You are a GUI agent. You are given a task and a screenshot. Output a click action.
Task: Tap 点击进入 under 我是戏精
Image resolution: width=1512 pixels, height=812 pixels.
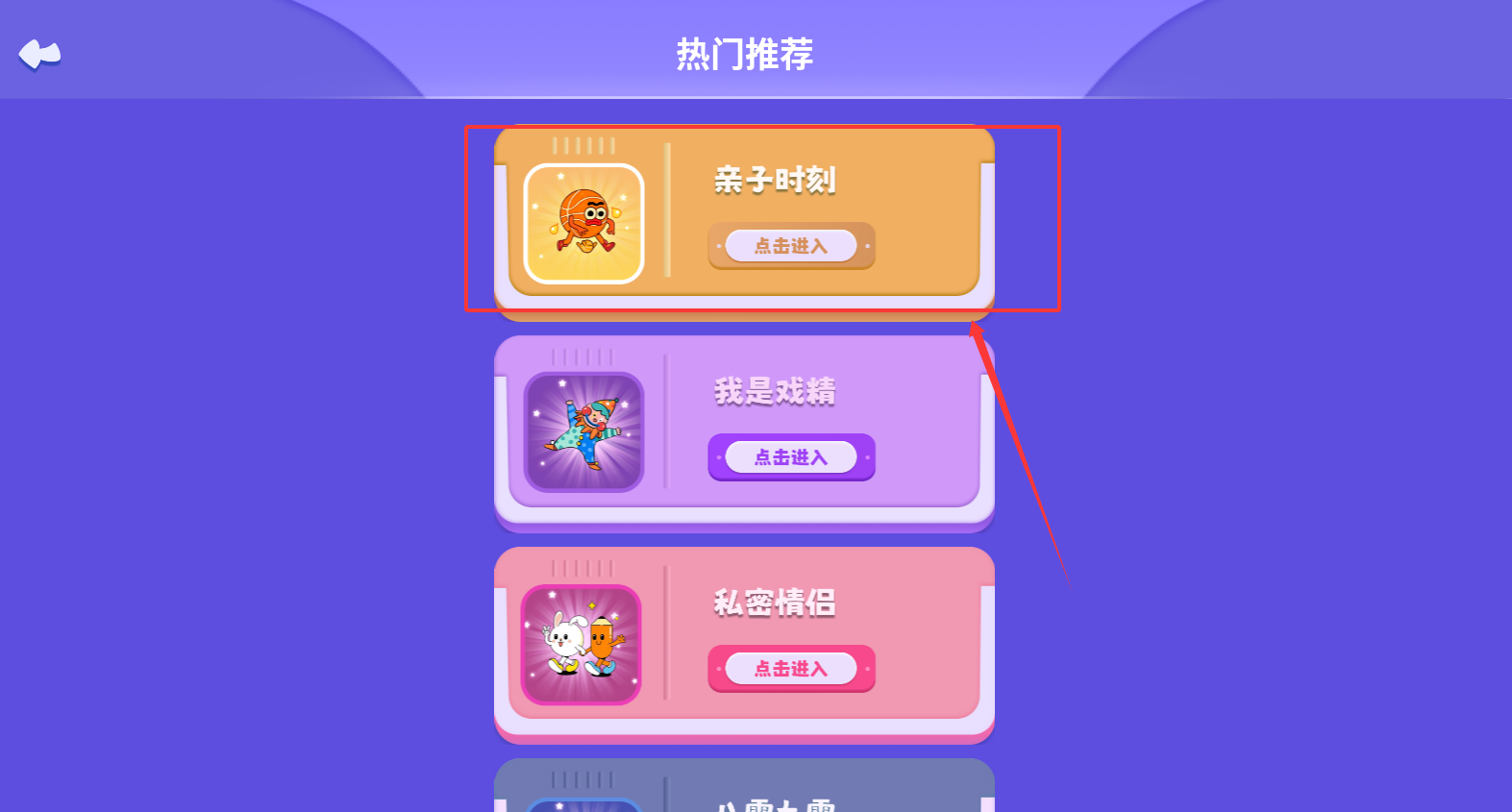pos(791,457)
